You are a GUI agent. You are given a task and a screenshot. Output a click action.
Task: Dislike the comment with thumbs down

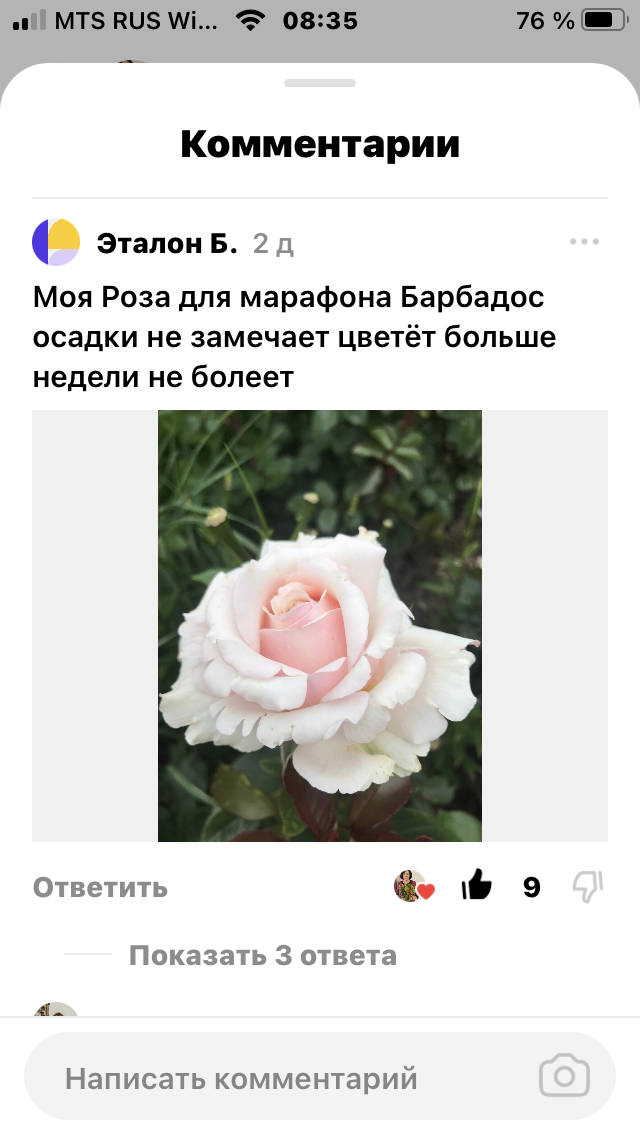(587, 886)
